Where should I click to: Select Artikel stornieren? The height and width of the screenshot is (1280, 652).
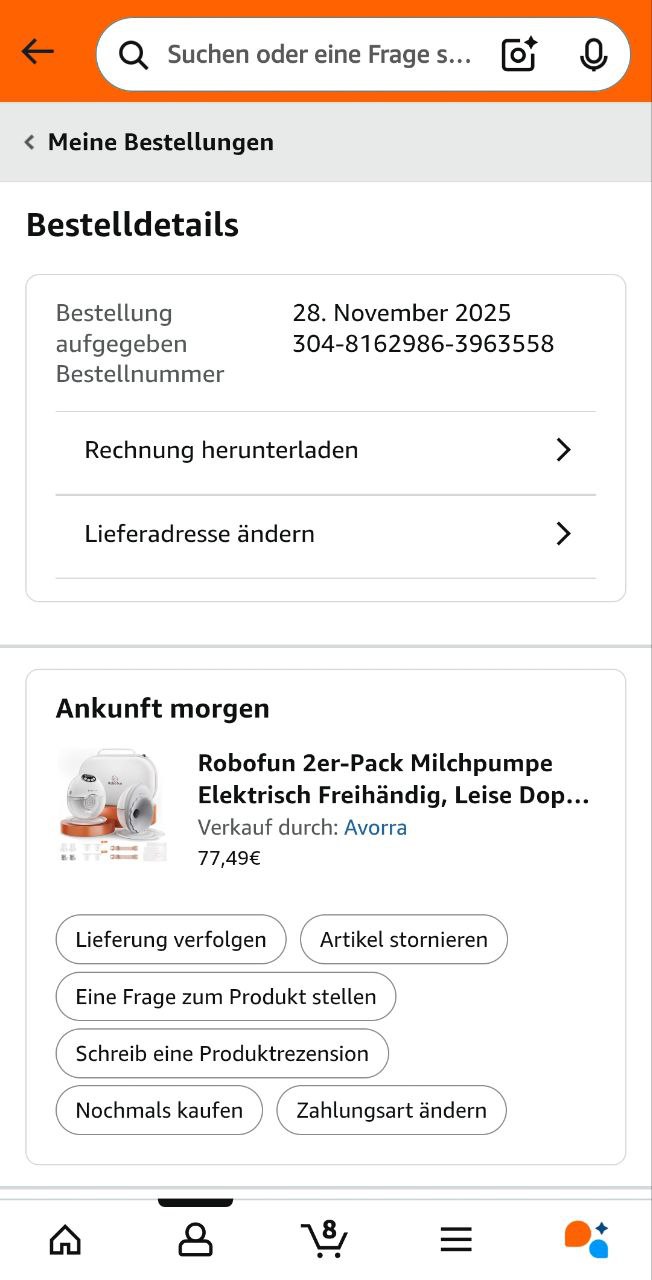404,940
